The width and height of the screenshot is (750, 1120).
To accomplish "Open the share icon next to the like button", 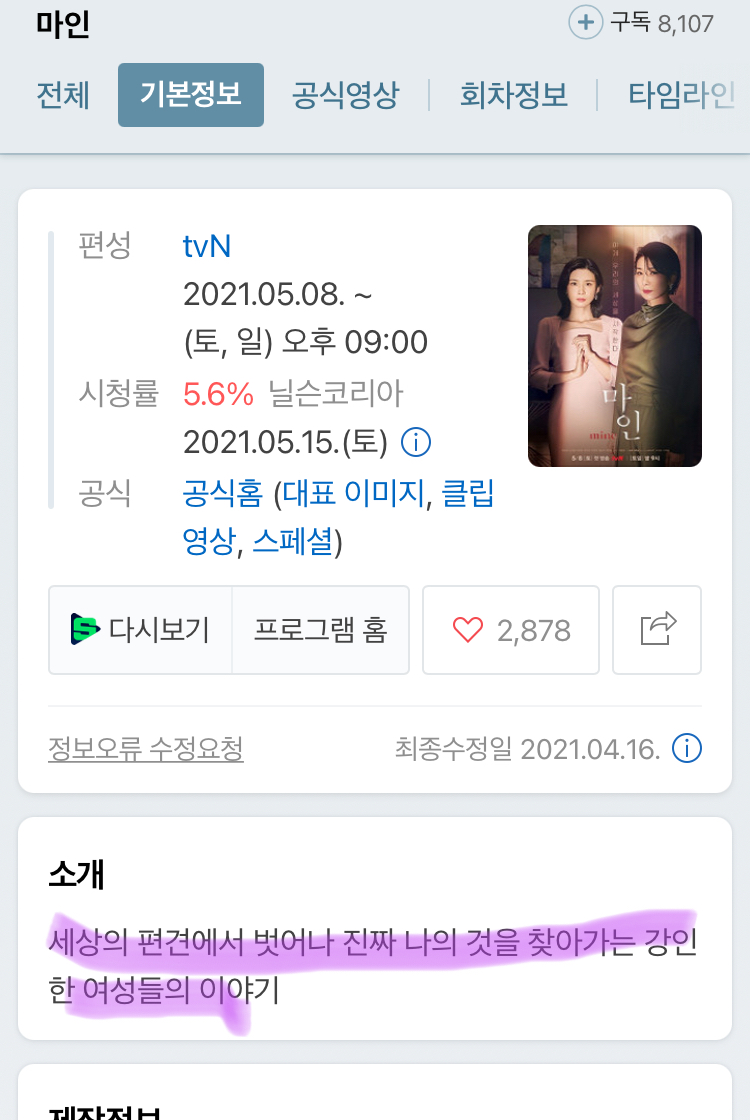I will point(657,629).
